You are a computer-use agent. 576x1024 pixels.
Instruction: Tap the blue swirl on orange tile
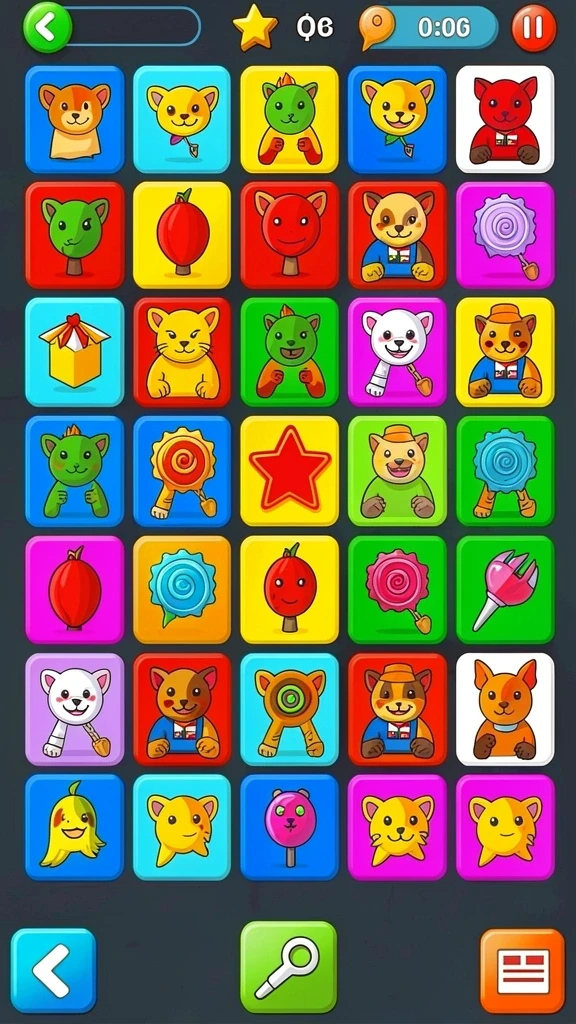click(182, 589)
